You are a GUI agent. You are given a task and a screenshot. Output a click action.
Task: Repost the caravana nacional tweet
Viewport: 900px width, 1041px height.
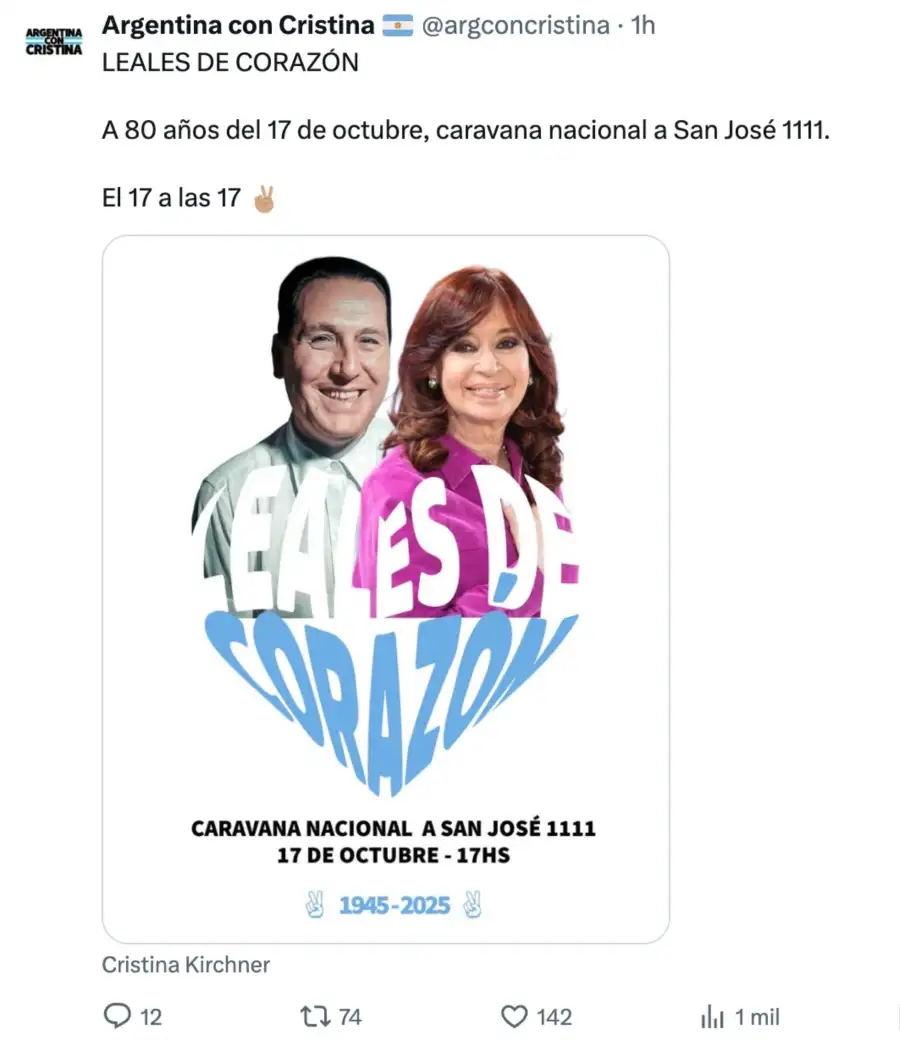coord(315,1017)
